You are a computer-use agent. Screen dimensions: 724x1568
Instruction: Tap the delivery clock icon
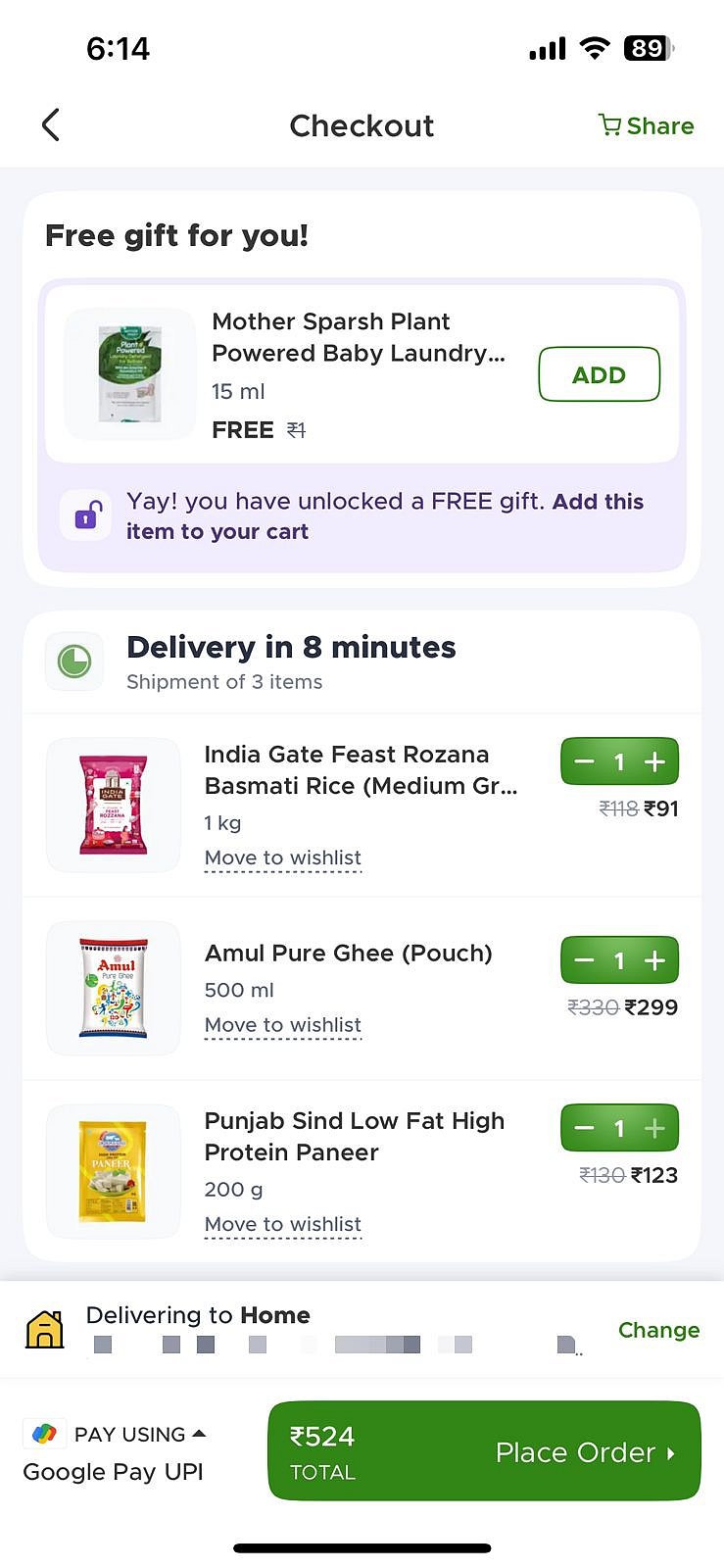click(74, 661)
